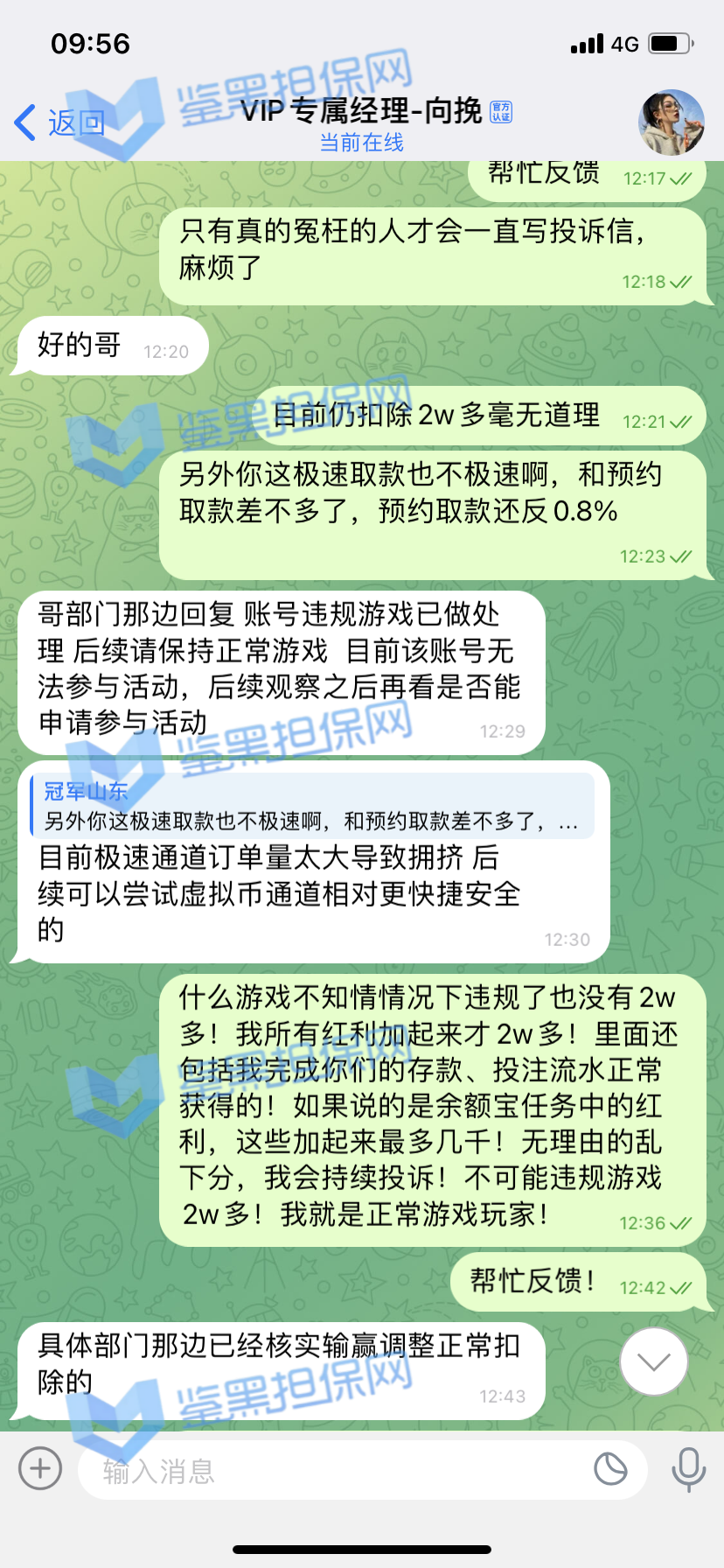Viewport: 724px width, 1568px height.
Task: Go back via the 返回 button
Action: point(59,122)
